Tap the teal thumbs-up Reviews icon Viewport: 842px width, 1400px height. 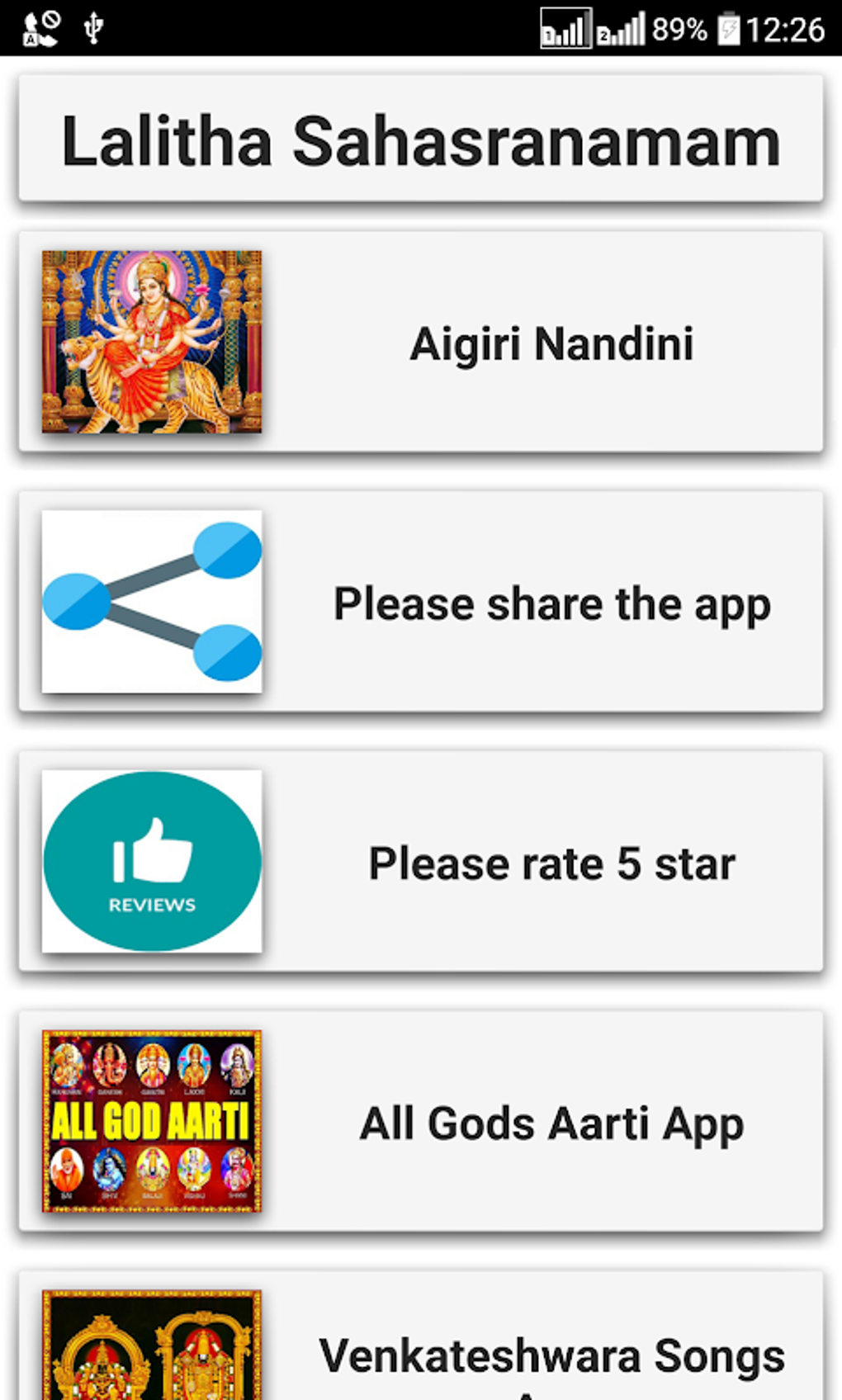tap(151, 861)
